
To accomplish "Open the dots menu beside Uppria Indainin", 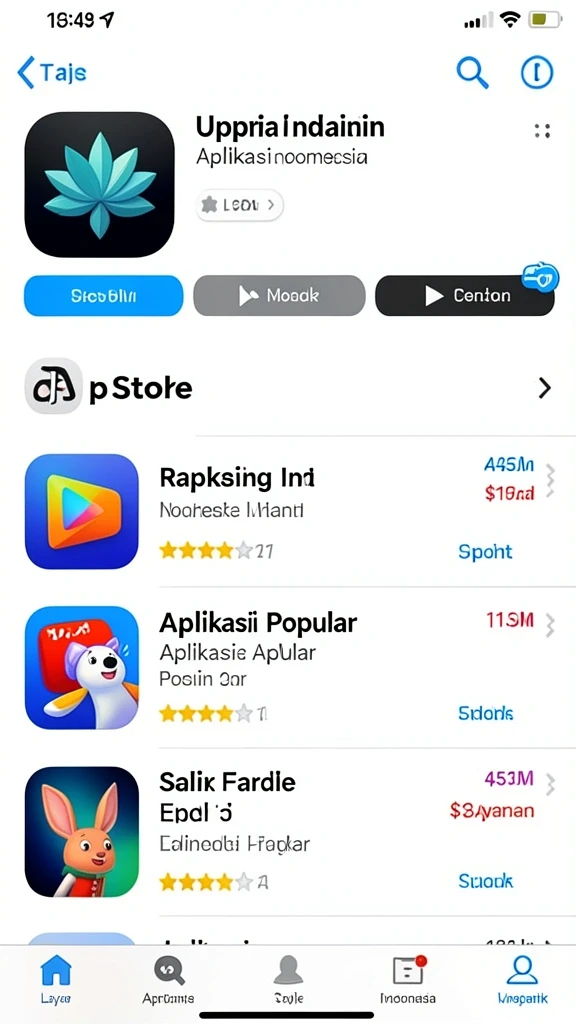I will 542,131.
